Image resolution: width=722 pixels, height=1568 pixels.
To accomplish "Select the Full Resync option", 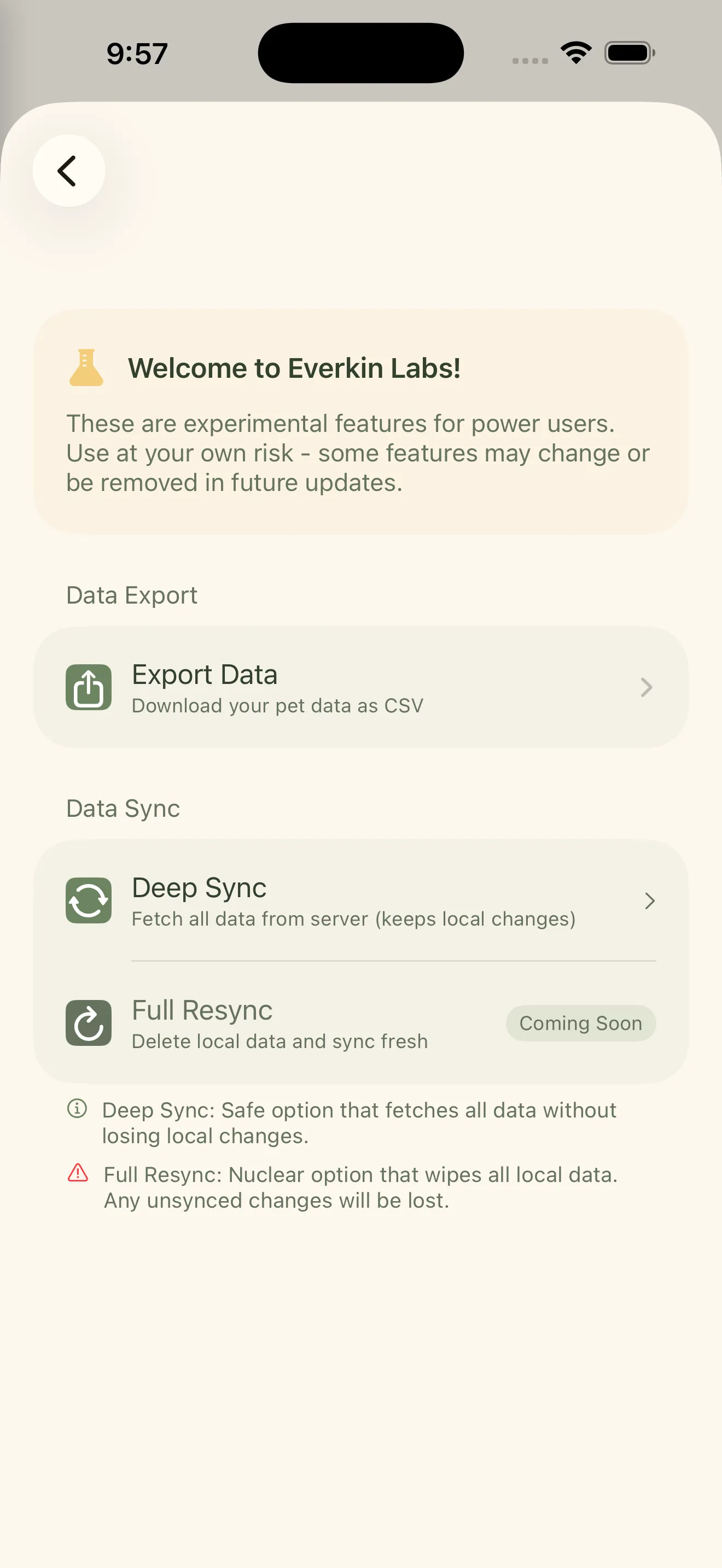I will 274,1022.
